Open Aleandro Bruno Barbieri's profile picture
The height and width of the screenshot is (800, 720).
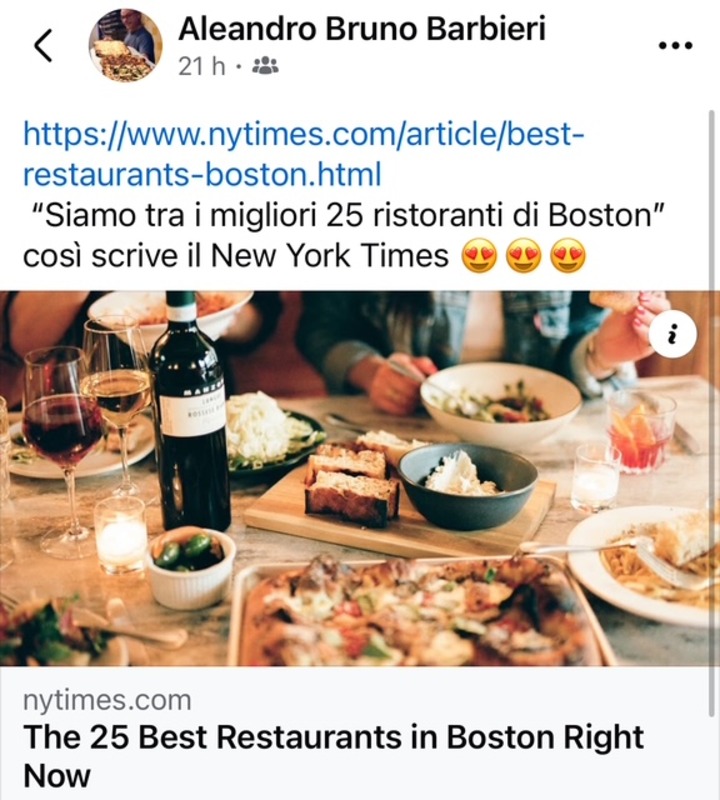point(125,45)
